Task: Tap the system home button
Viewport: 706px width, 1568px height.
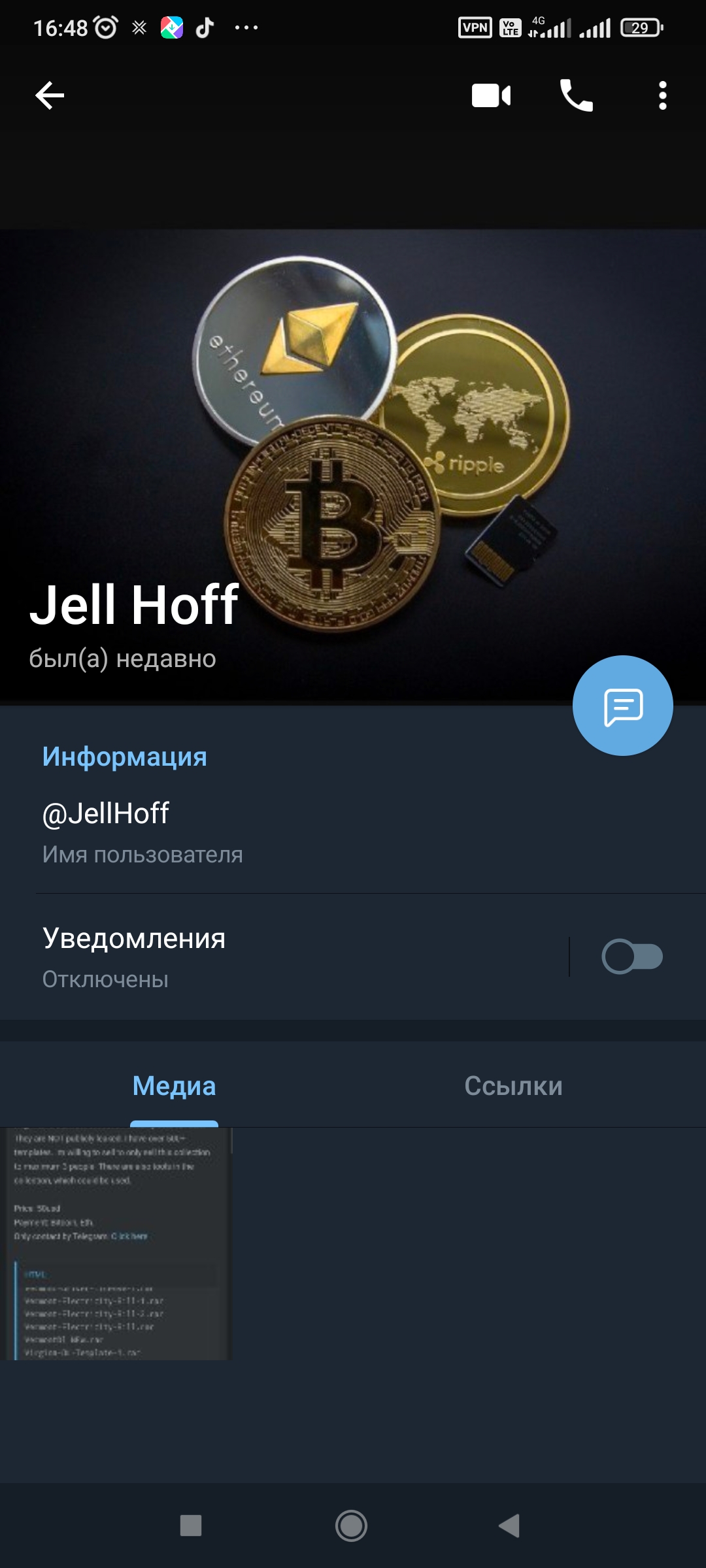Action: [351, 1526]
